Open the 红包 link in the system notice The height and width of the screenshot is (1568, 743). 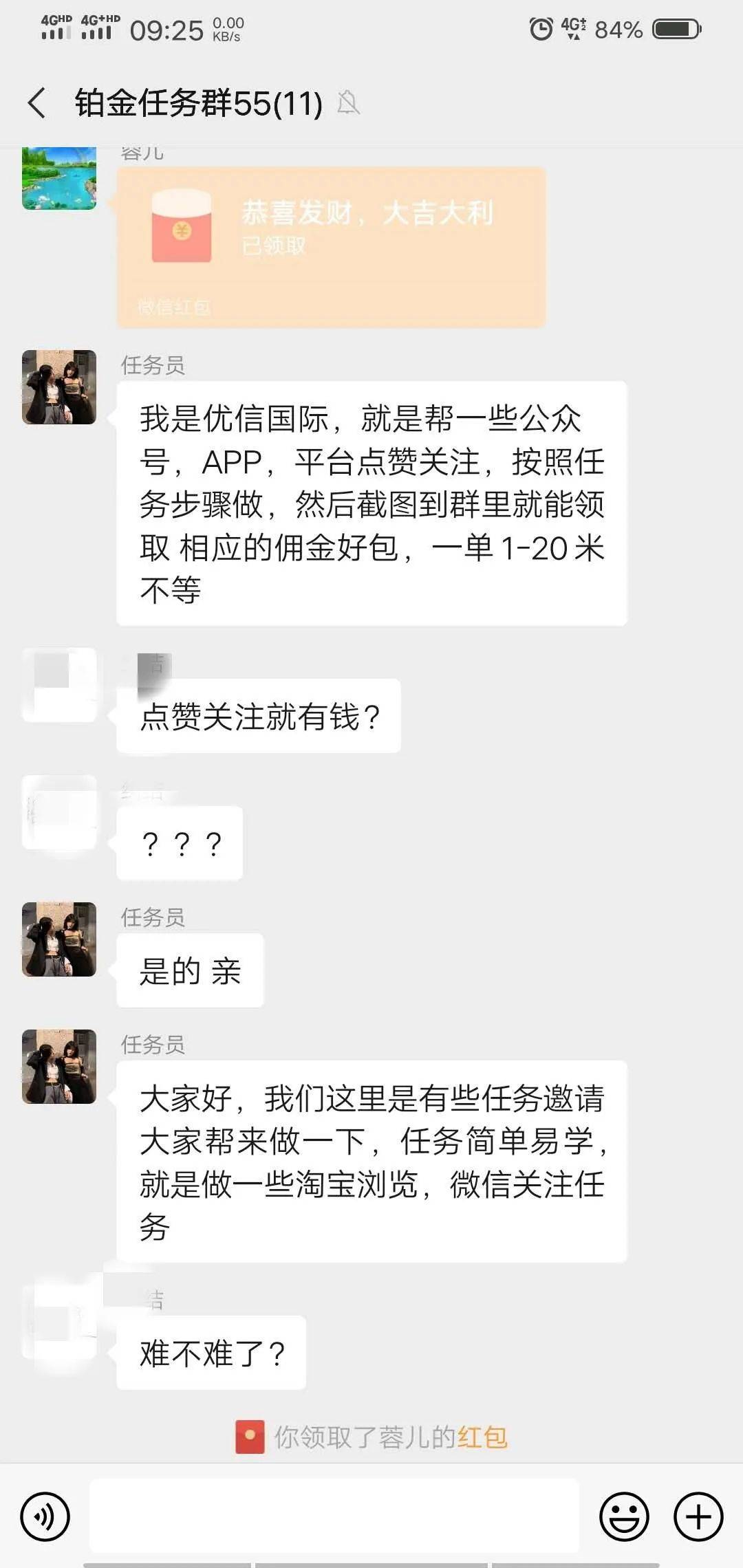coord(482,1437)
